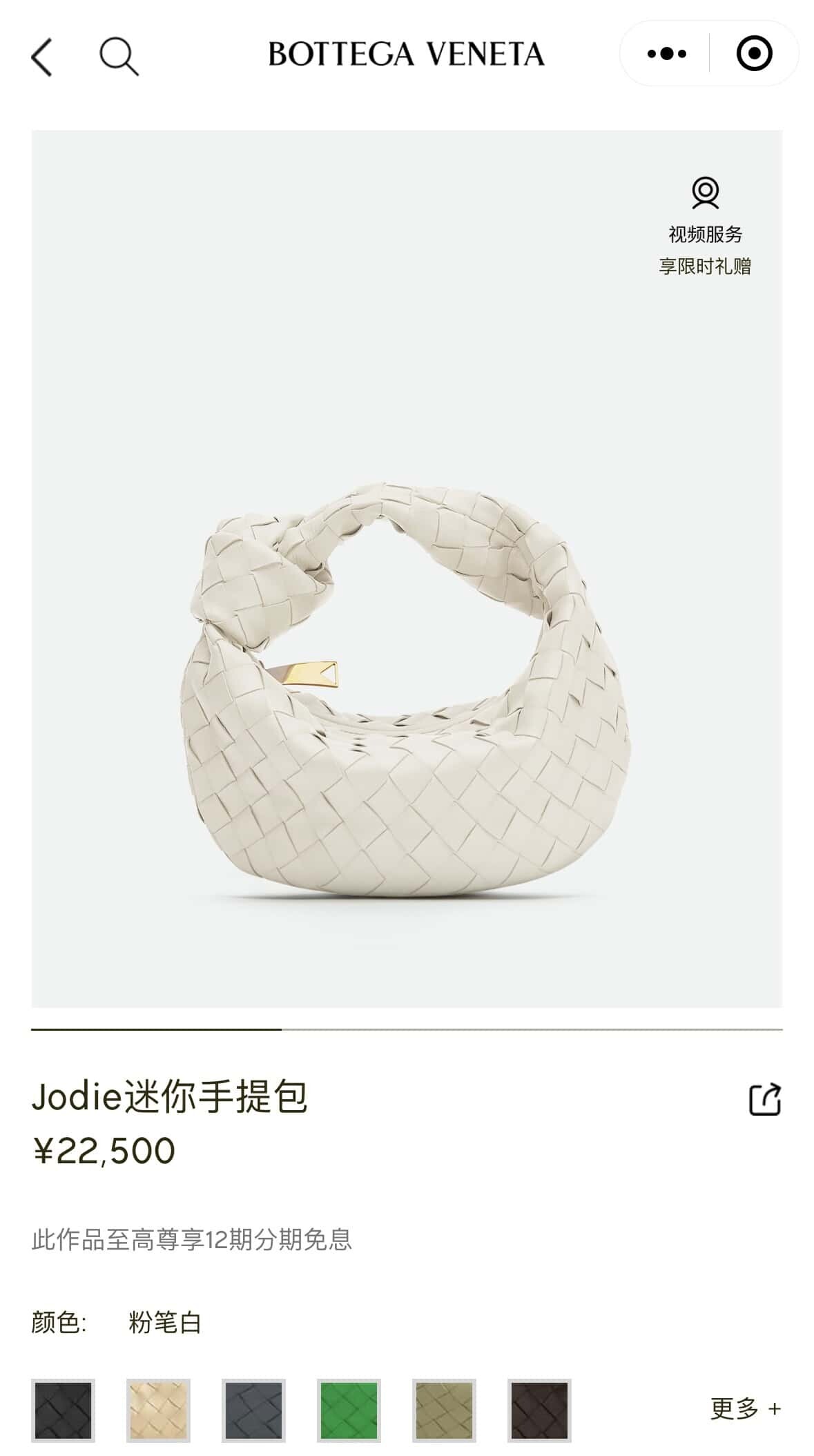Open the search magnifier icon
Image resolution: width=814 pixels, height=1456 pixels.
(119, 56)
